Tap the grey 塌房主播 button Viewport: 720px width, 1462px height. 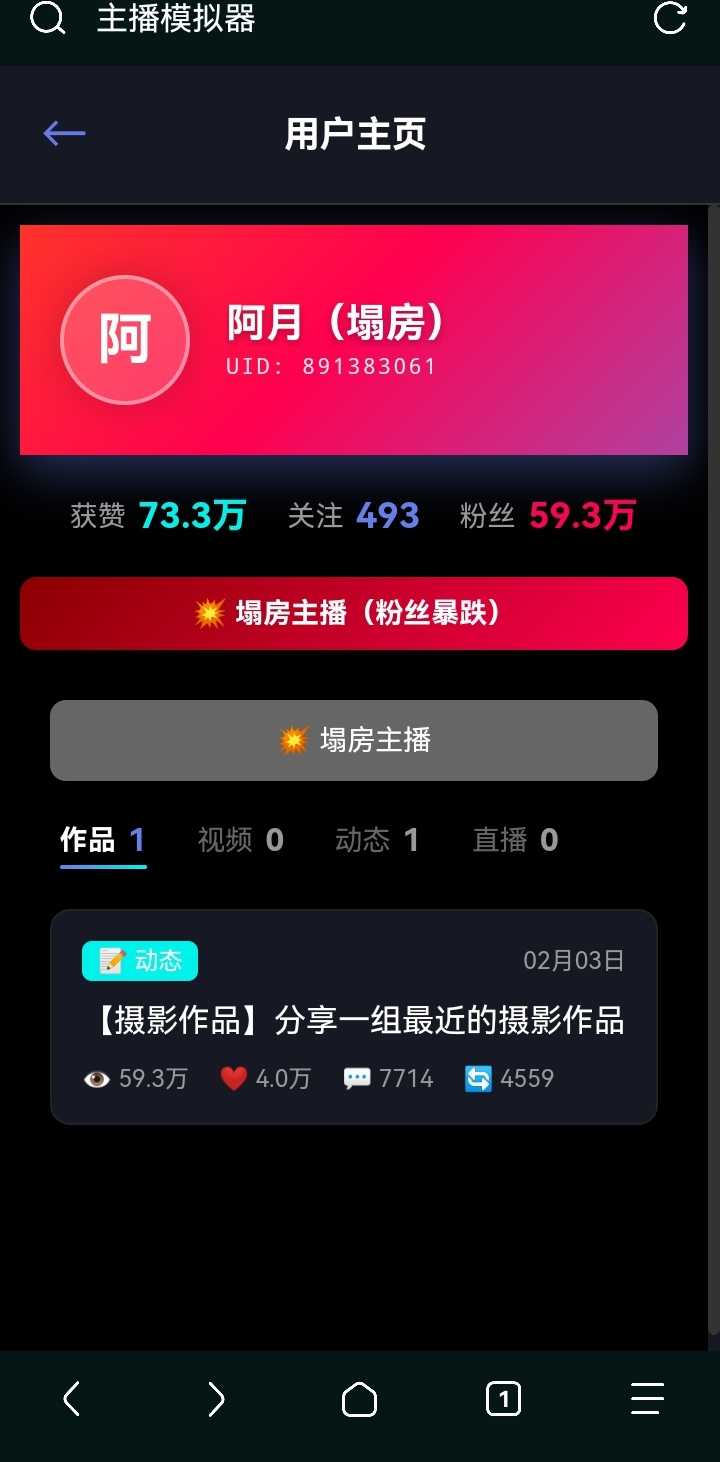(354, 740)
